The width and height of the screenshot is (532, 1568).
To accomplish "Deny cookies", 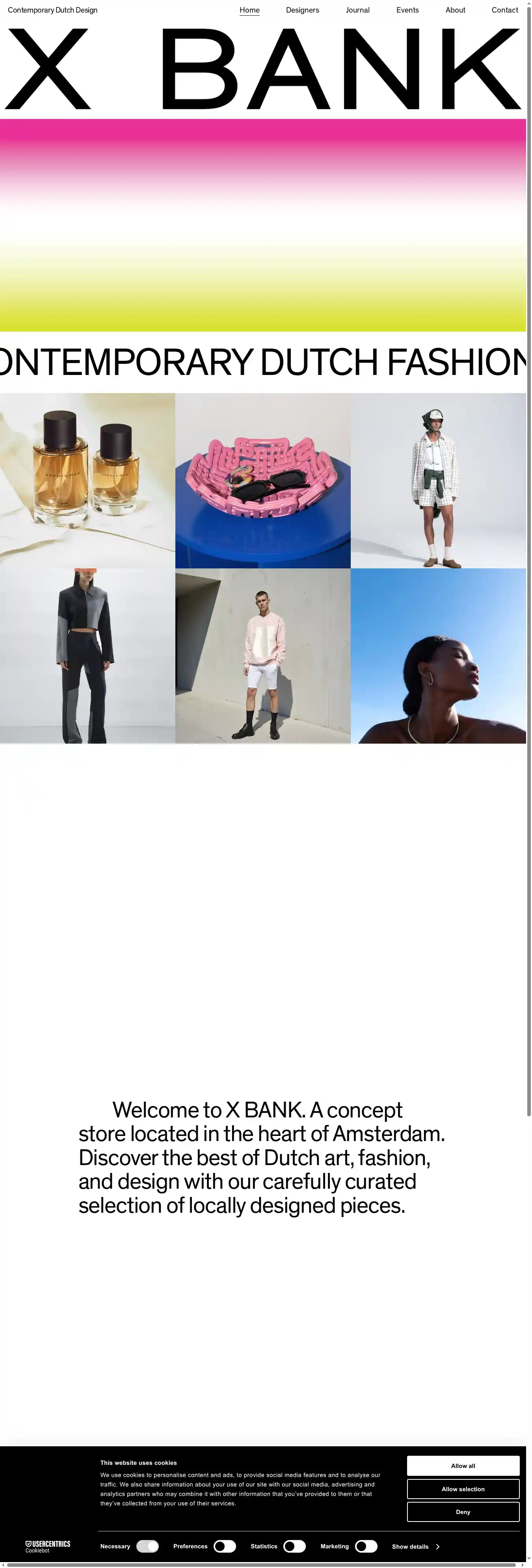I will 463,1512.
